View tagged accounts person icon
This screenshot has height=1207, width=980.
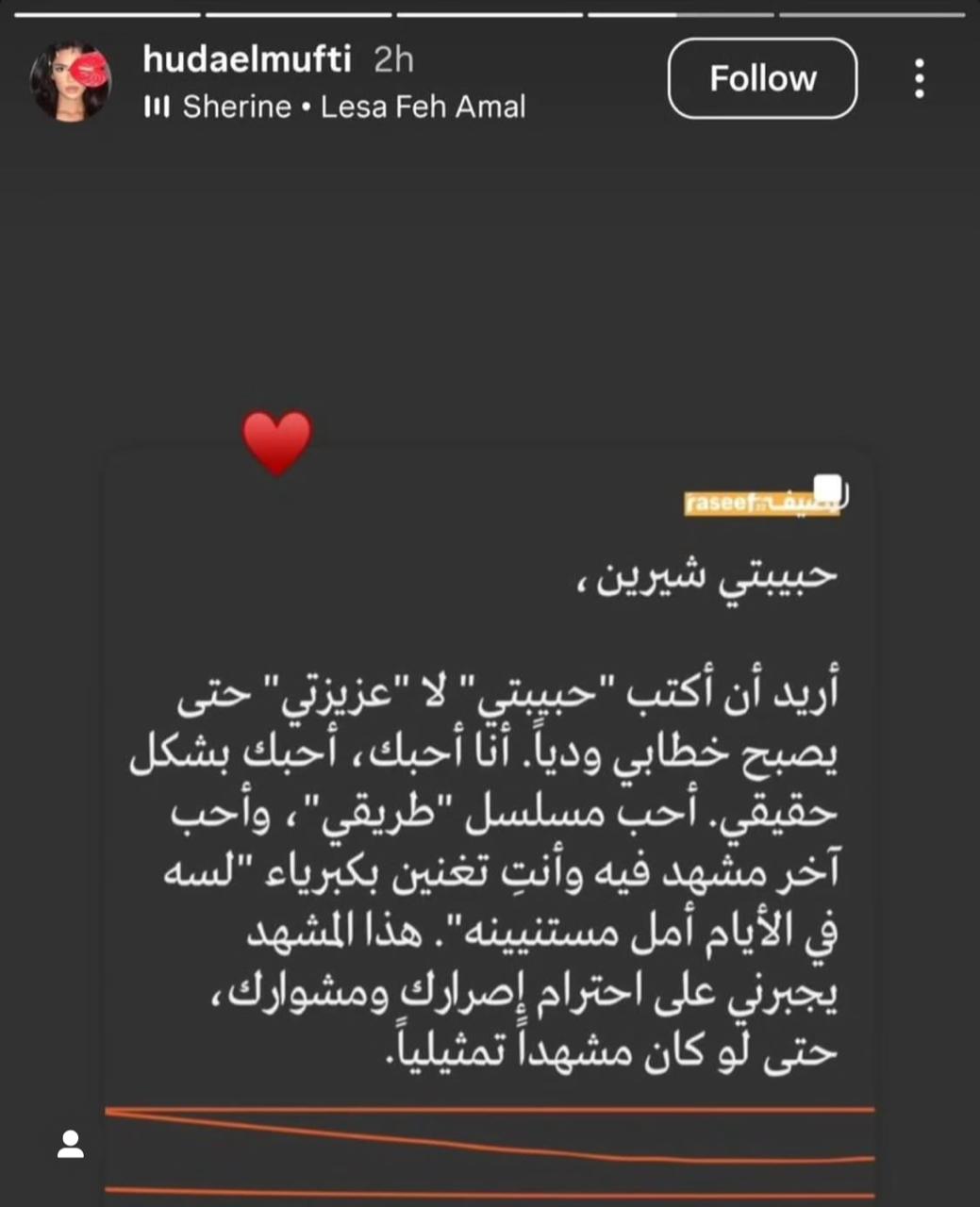[x=71, y=1144]
